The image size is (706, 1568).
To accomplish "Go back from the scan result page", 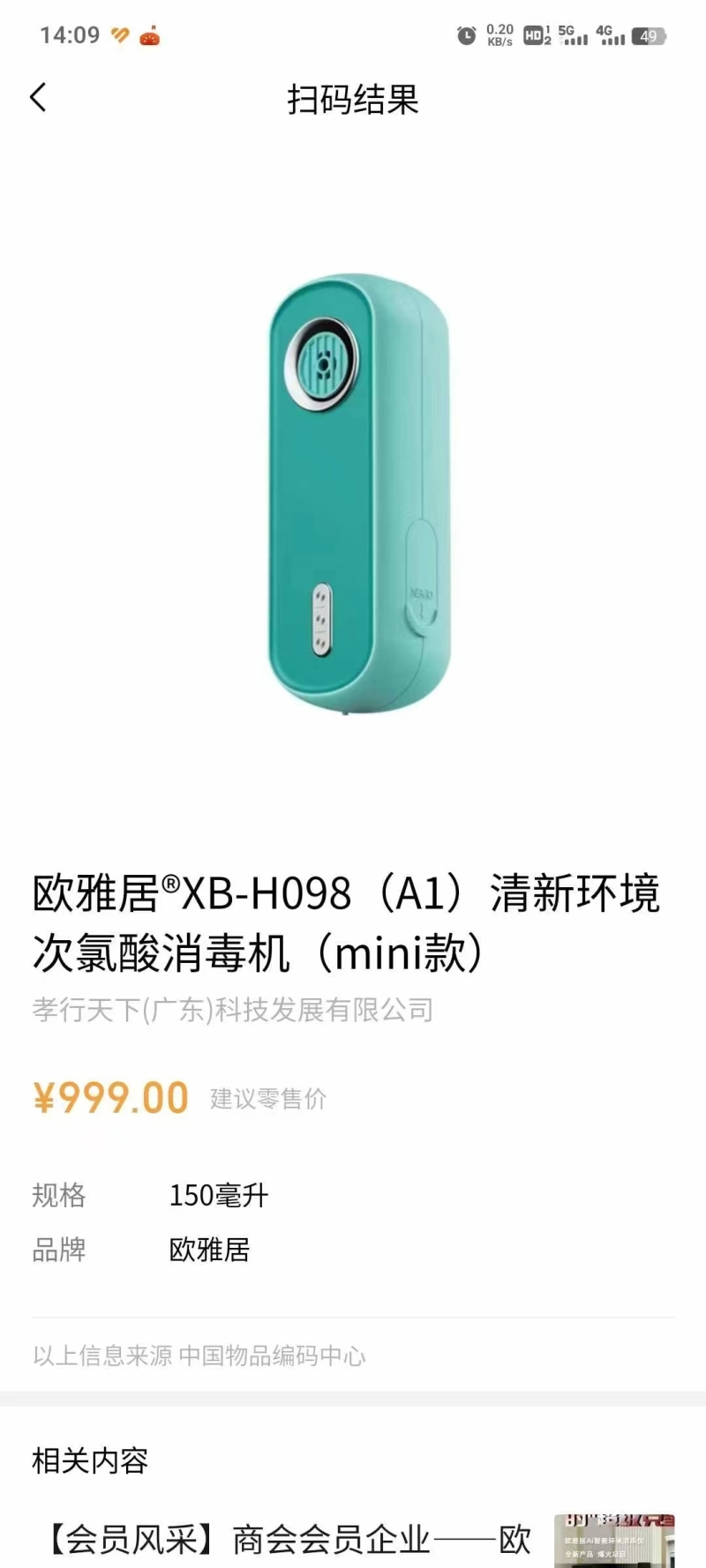I will [x=38, y=98].
